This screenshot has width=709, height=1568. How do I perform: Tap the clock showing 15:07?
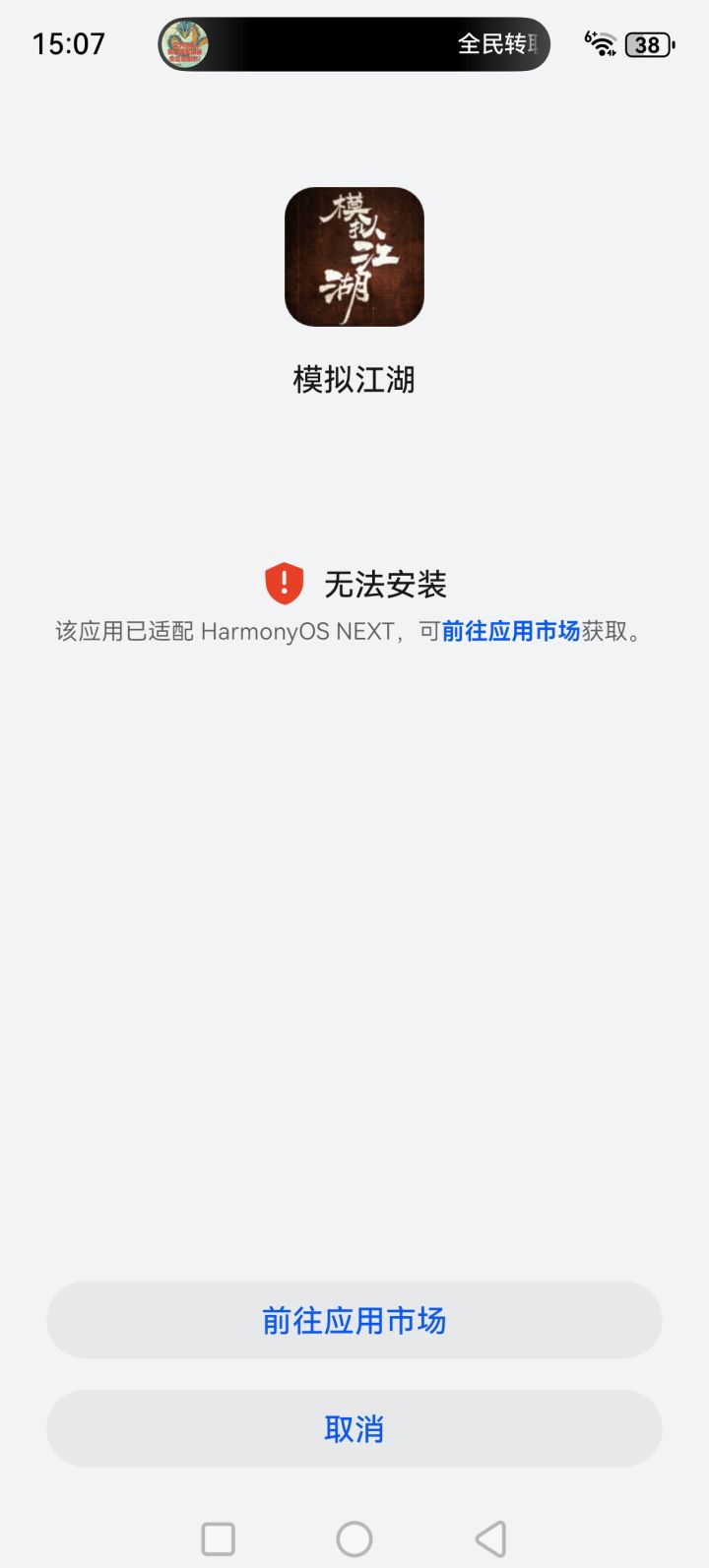click(x=67, y=43)
